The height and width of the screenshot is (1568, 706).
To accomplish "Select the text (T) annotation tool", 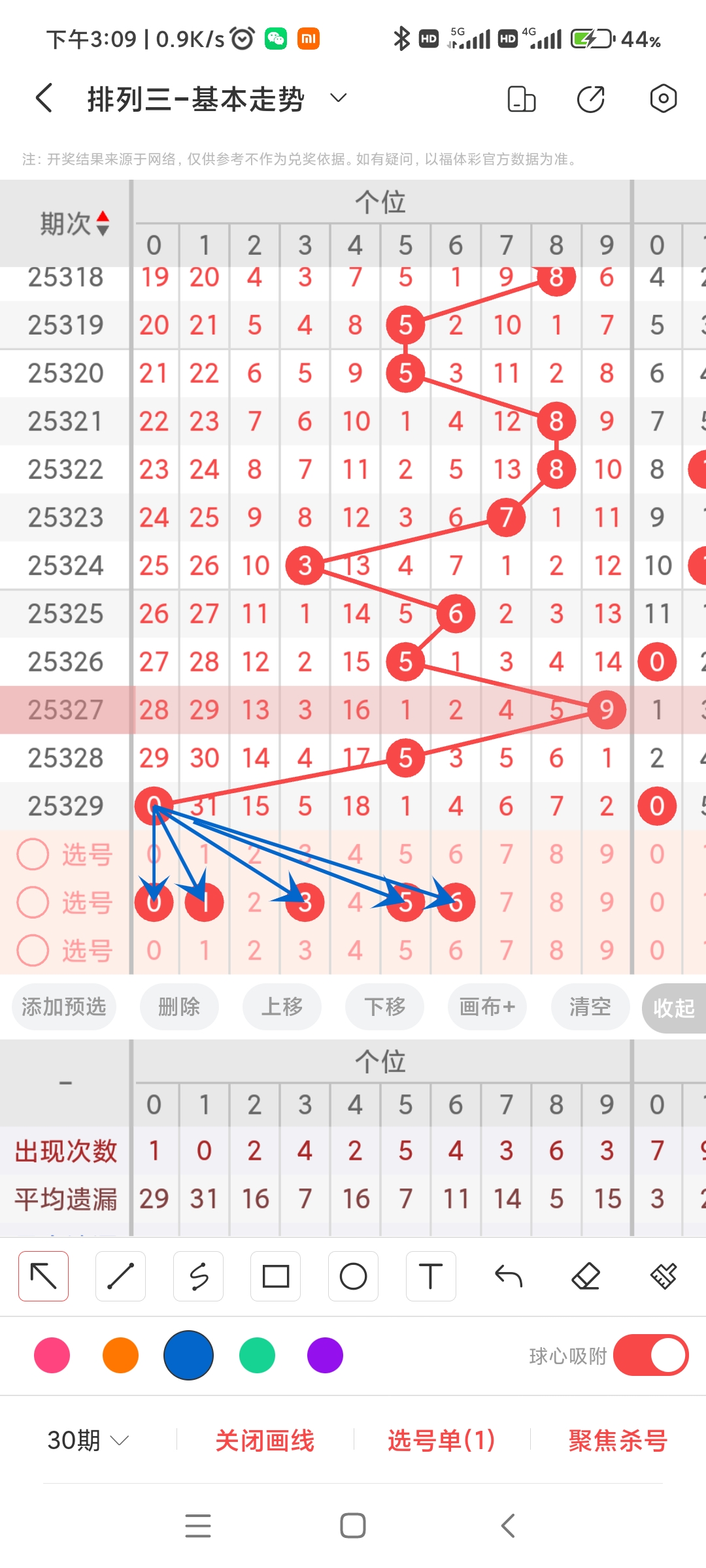I will point(430,1275).
